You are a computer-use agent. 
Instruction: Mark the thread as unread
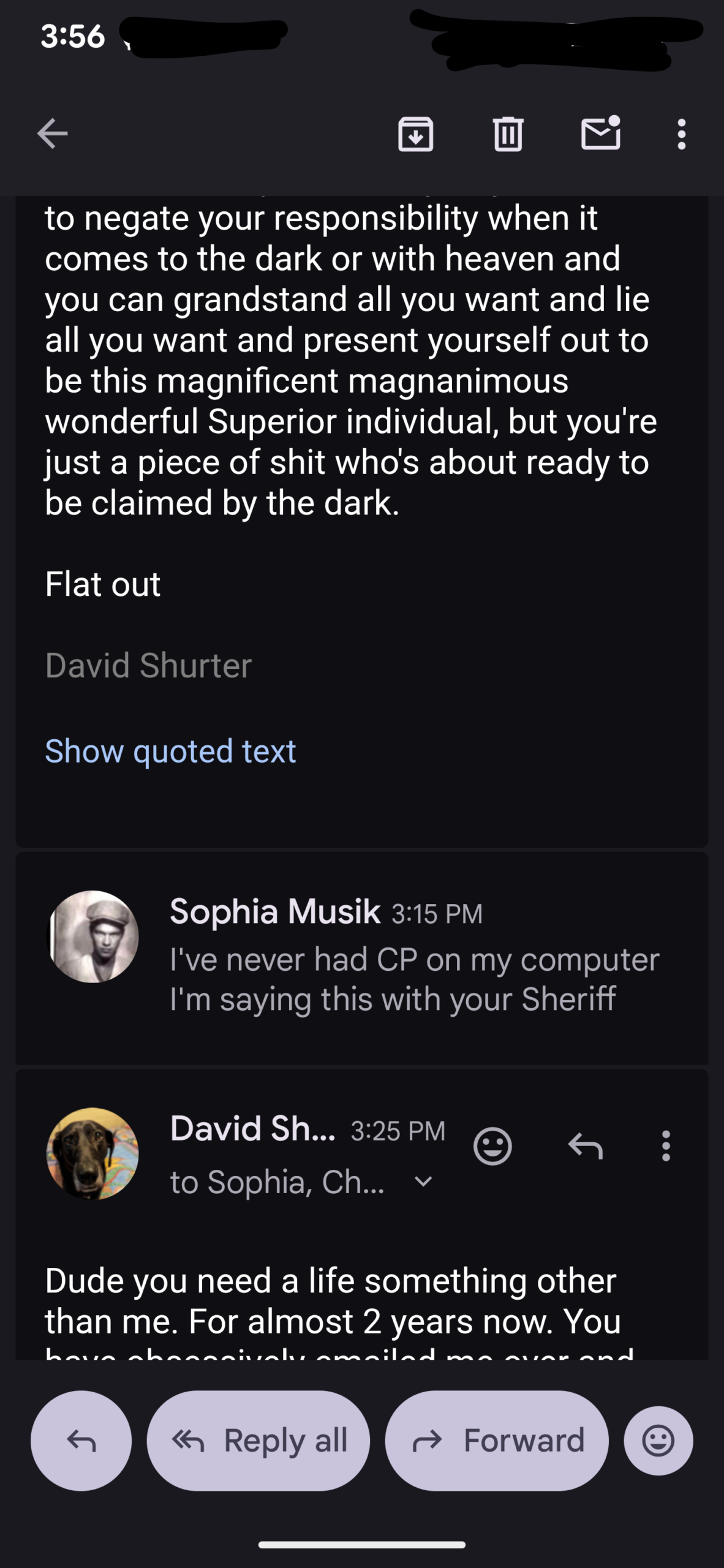click(600, 134)
